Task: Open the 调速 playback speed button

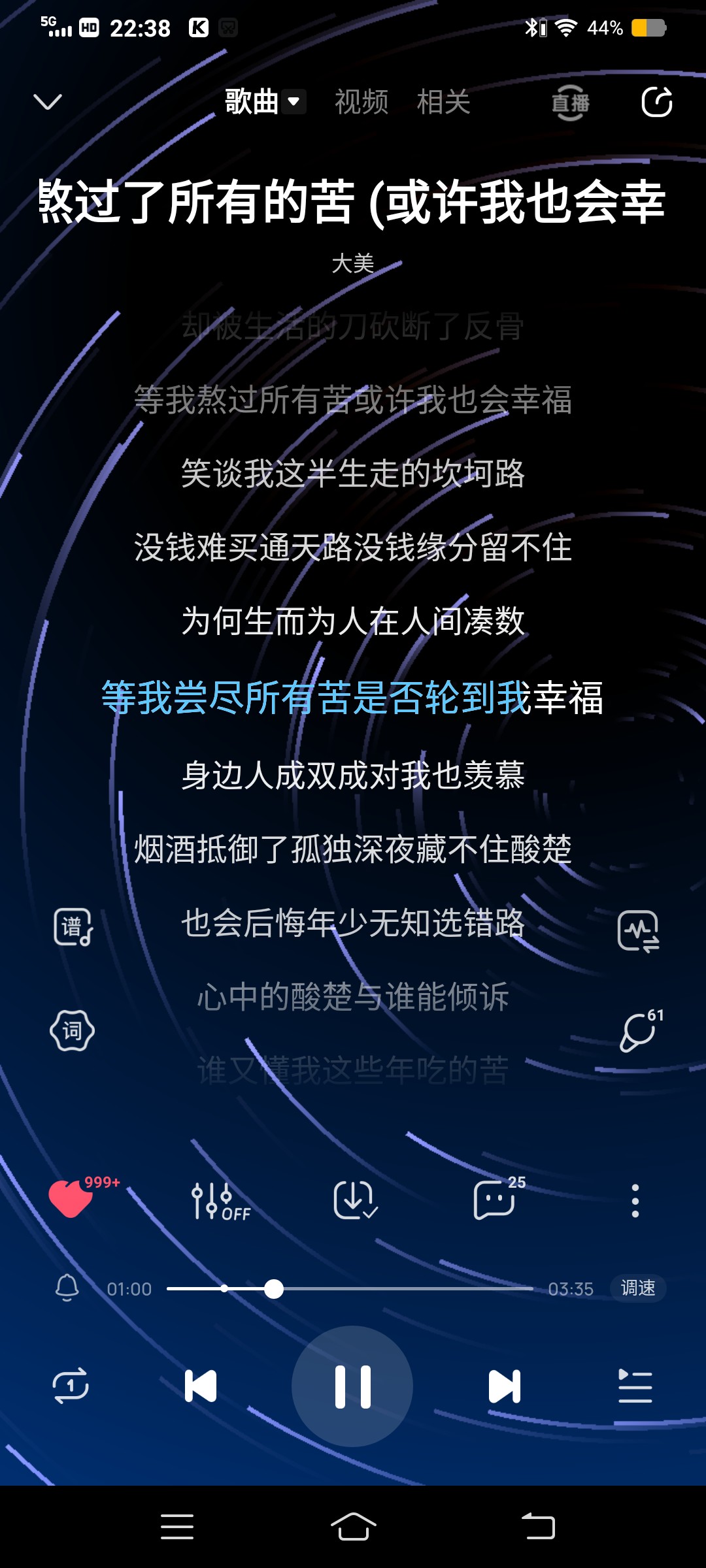Action: 638,1288
